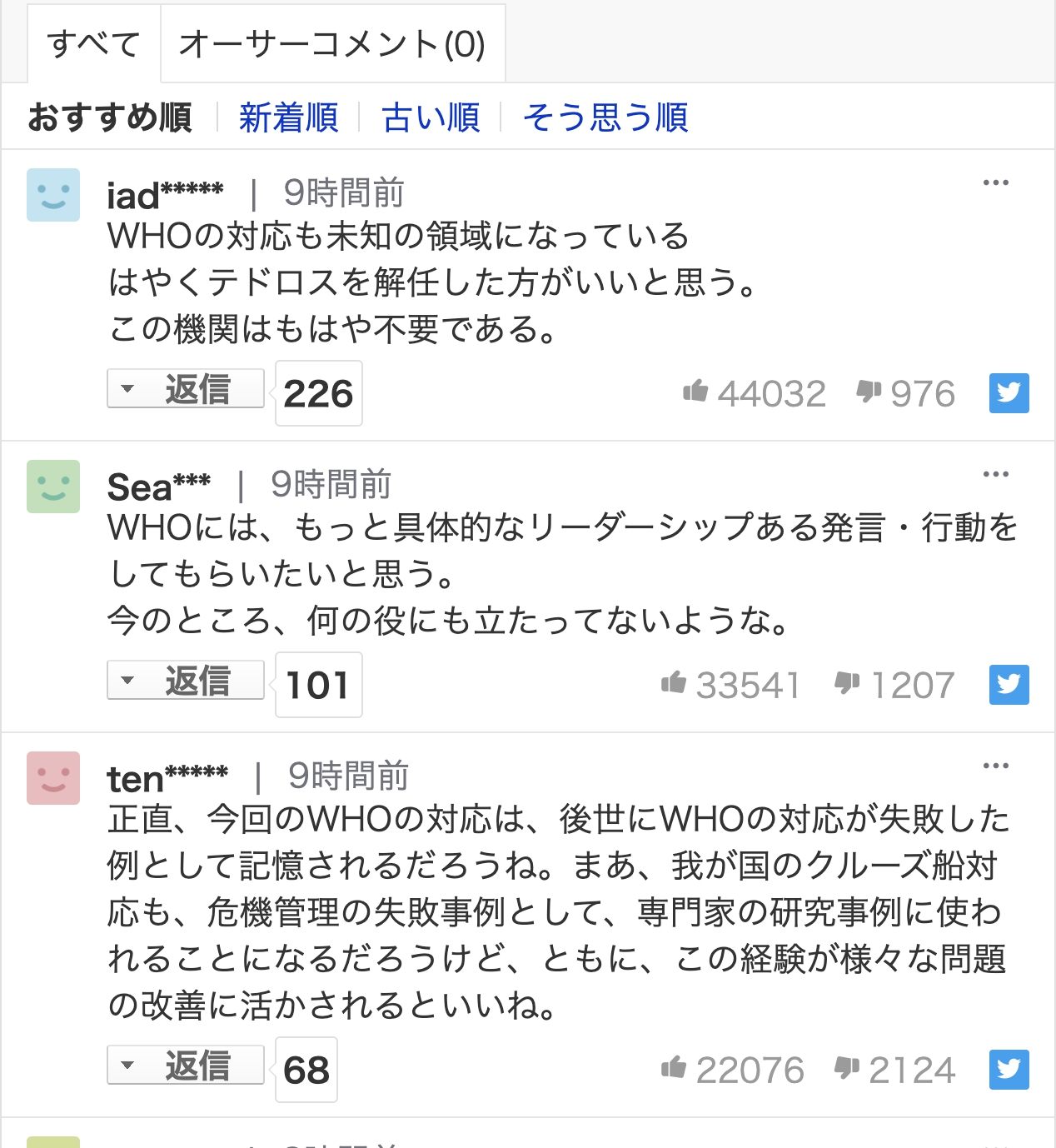Switch to the オーサーコメント(0) tab
This screenshot has height=1148, width=1056.
[332, 44]
